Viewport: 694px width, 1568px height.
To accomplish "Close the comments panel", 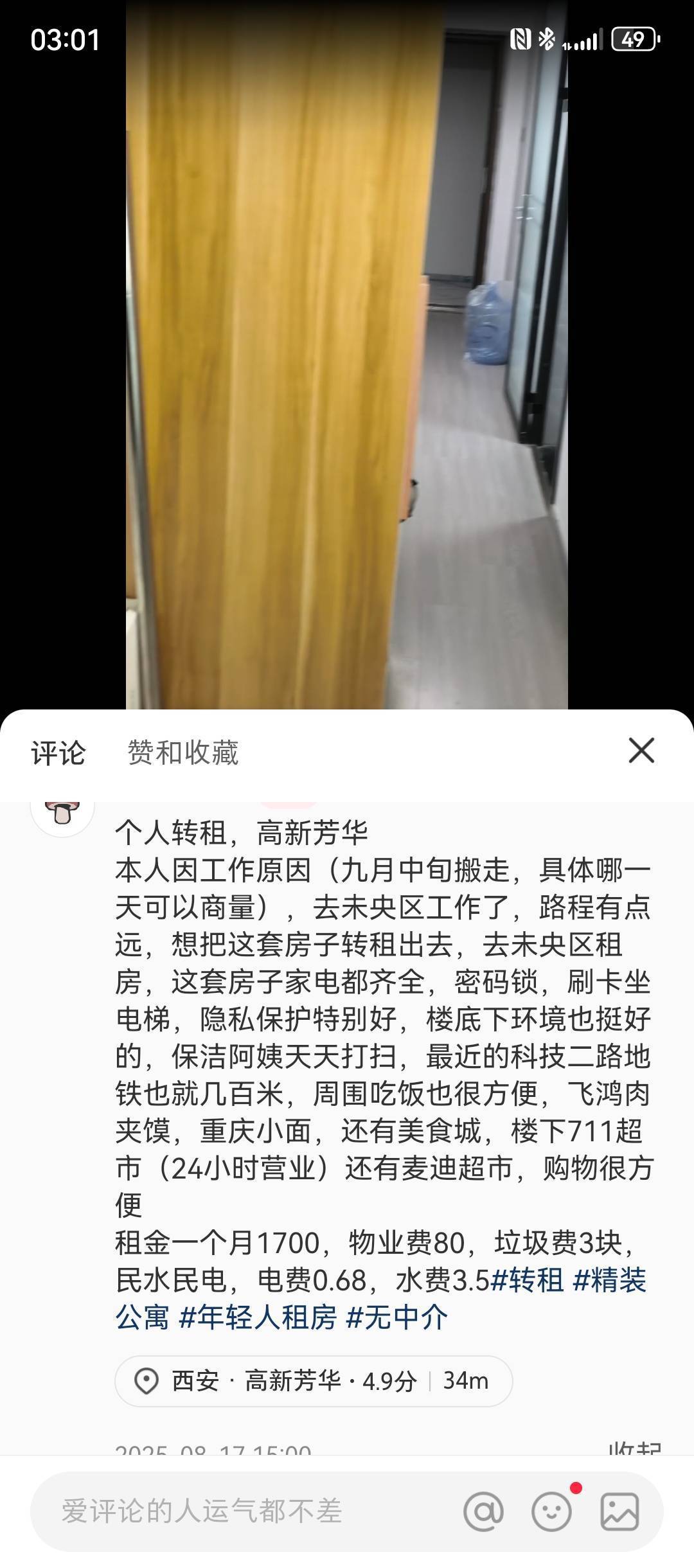I will pyautogui.click(x=641, y=750).
